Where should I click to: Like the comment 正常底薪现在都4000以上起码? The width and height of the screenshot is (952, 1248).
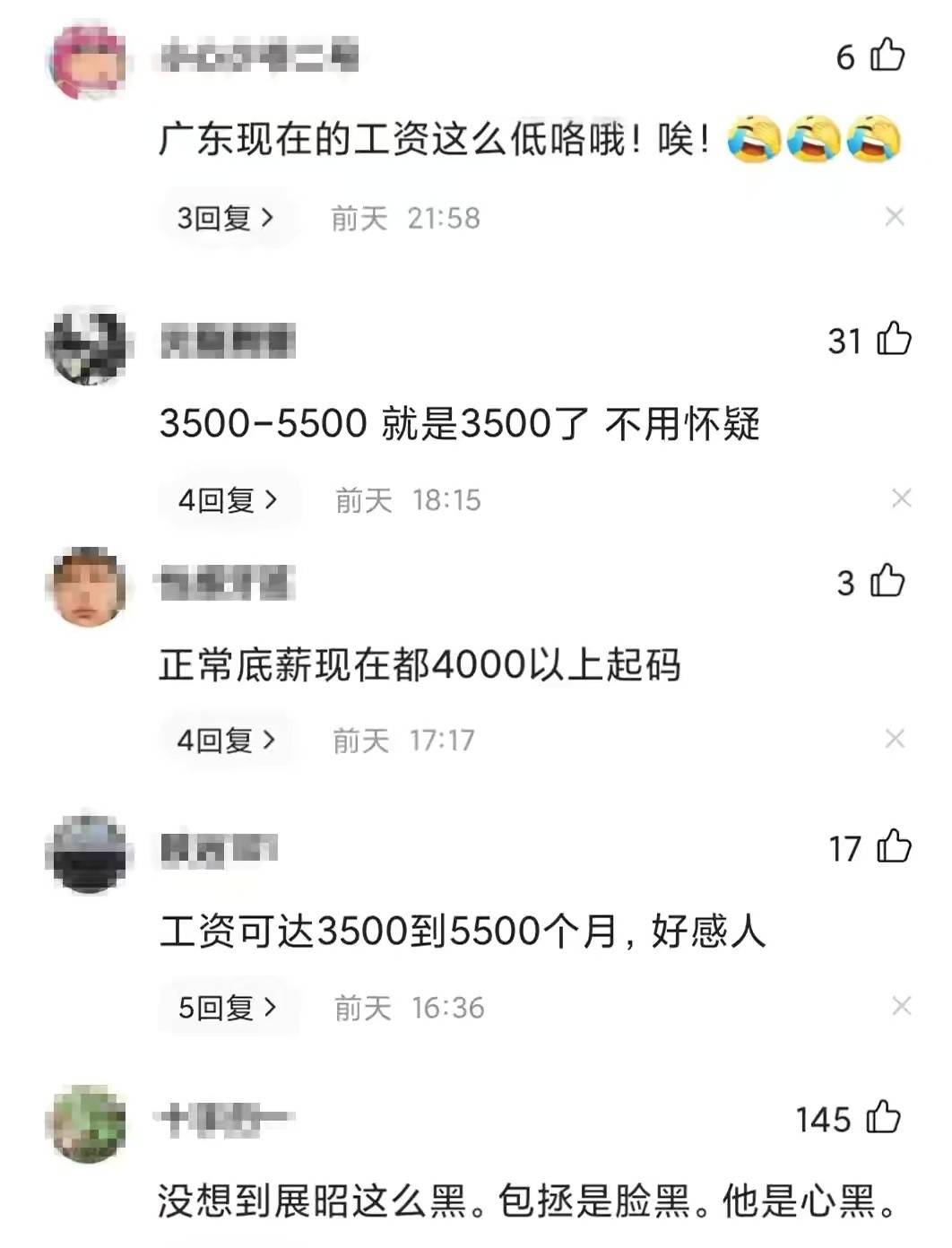click(x=887, y=582)
